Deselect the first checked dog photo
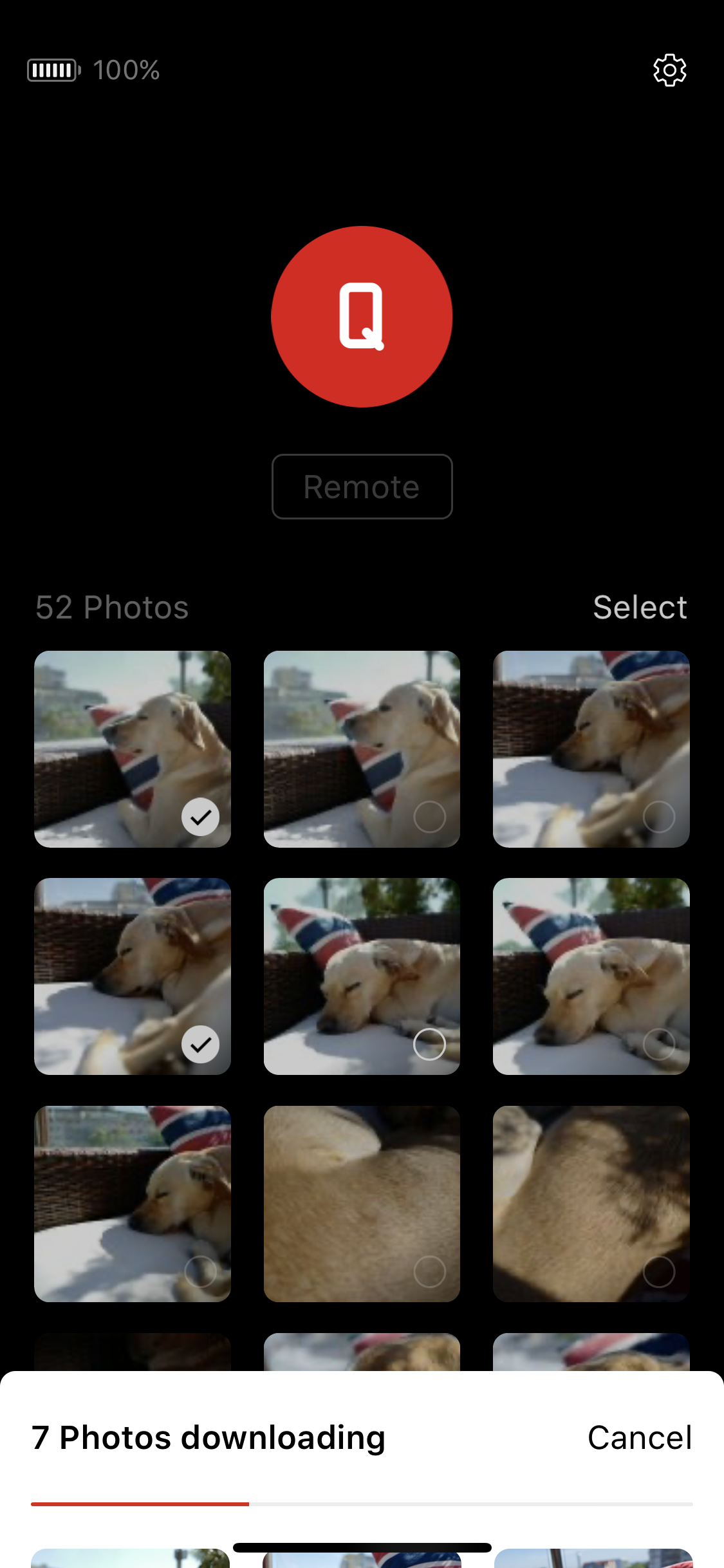The image size is (724, 1568). pos(200,817)
